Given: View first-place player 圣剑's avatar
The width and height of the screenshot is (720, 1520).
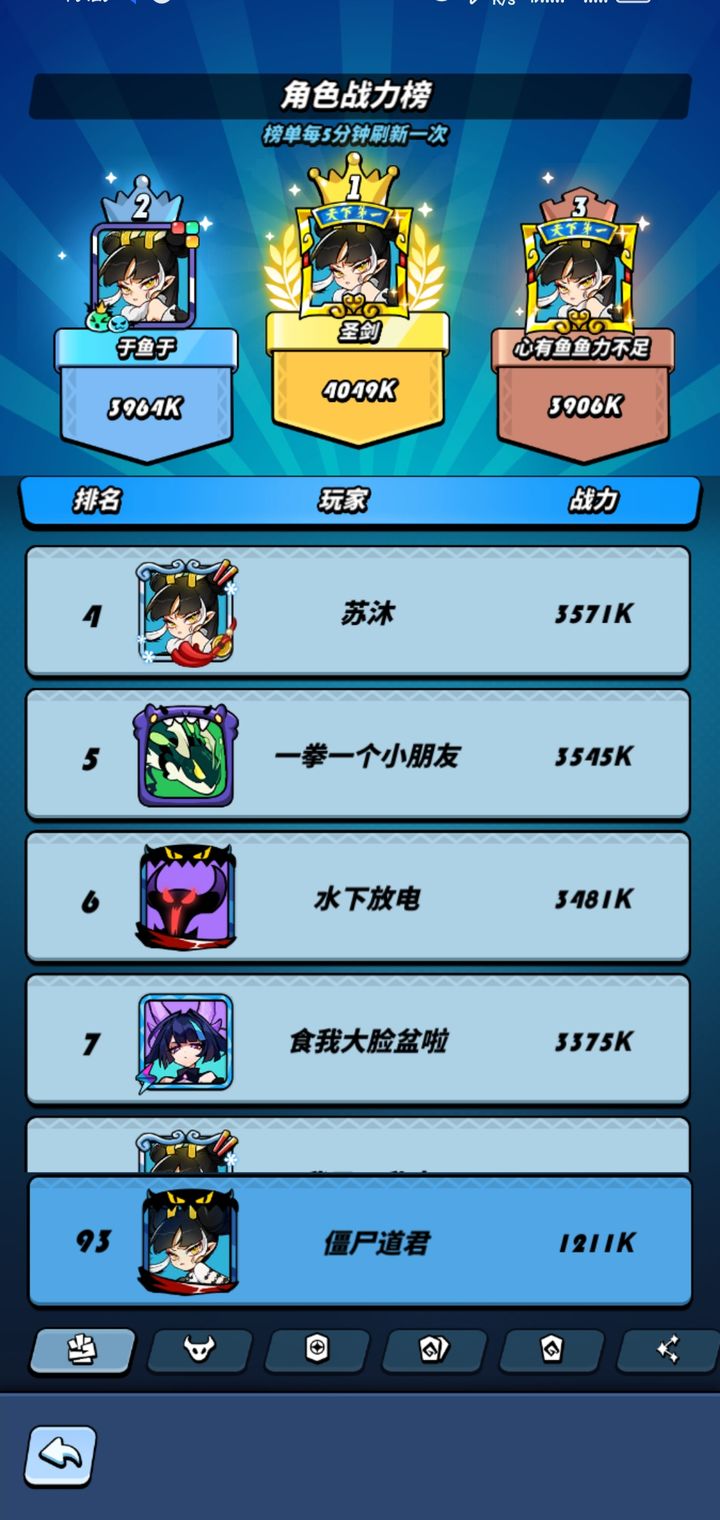Looking at the screenshot, I should click(x=357, y=260).
